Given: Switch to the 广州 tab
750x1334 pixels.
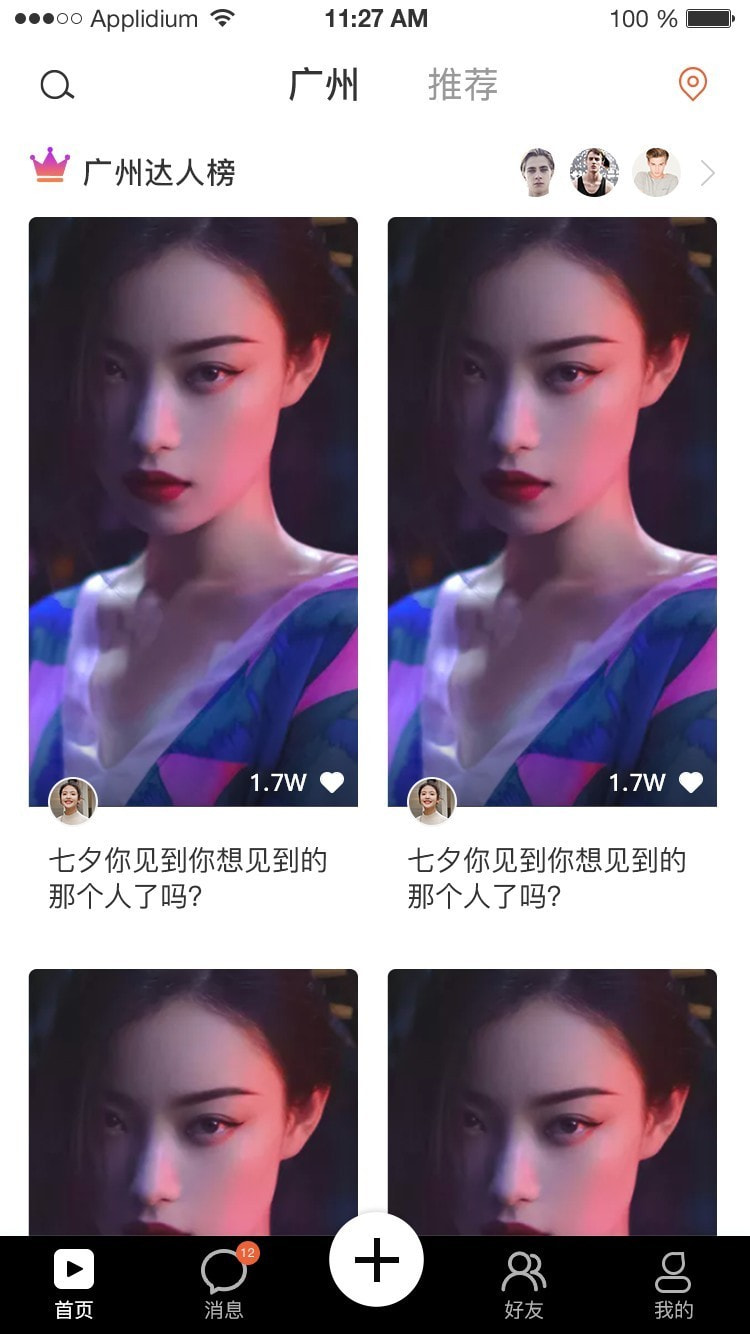Looking at the screenshot, I should point(323,86).
